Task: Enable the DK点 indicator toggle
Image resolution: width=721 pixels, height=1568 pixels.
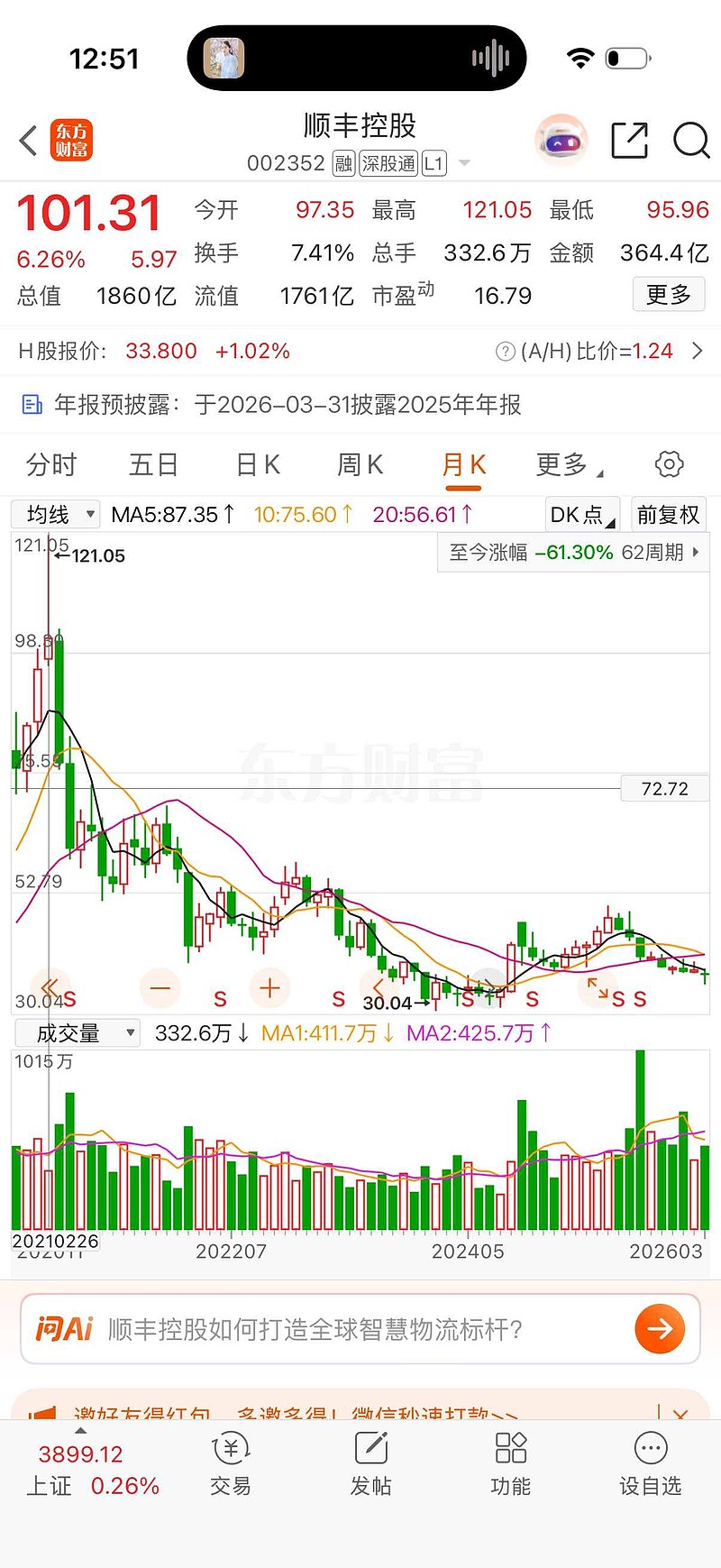Action: (581, 514)
